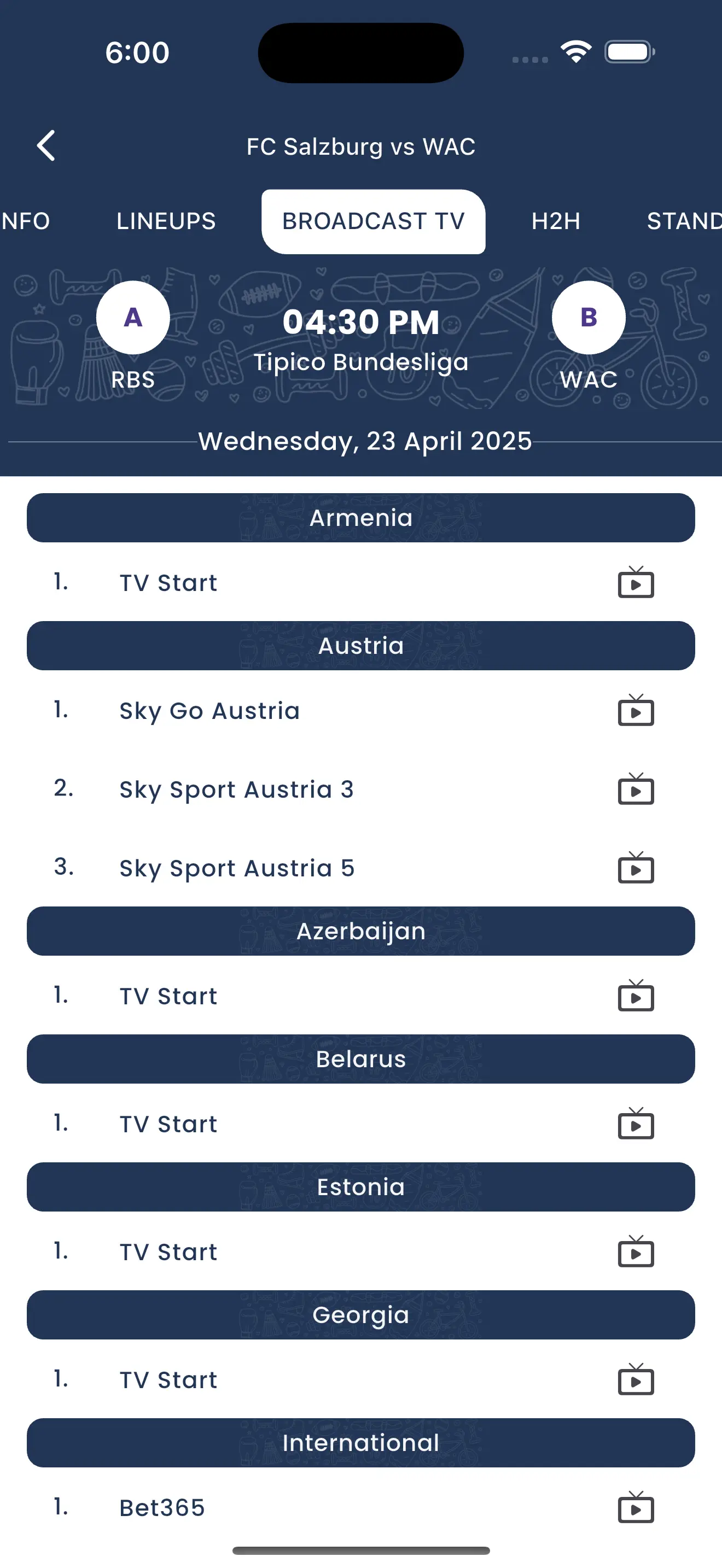Select the BROADCAST TV tab
This screenshot has width=722, height=1568.
tap(373, 221)
